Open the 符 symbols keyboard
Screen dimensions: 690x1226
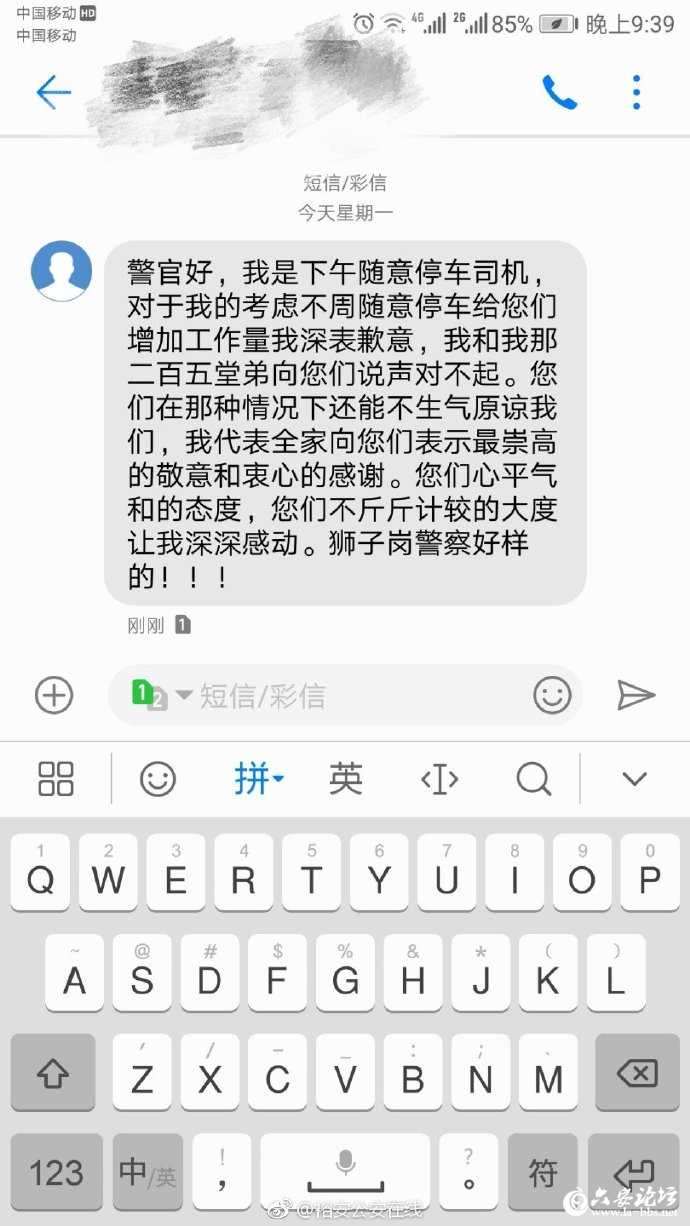542,1172
